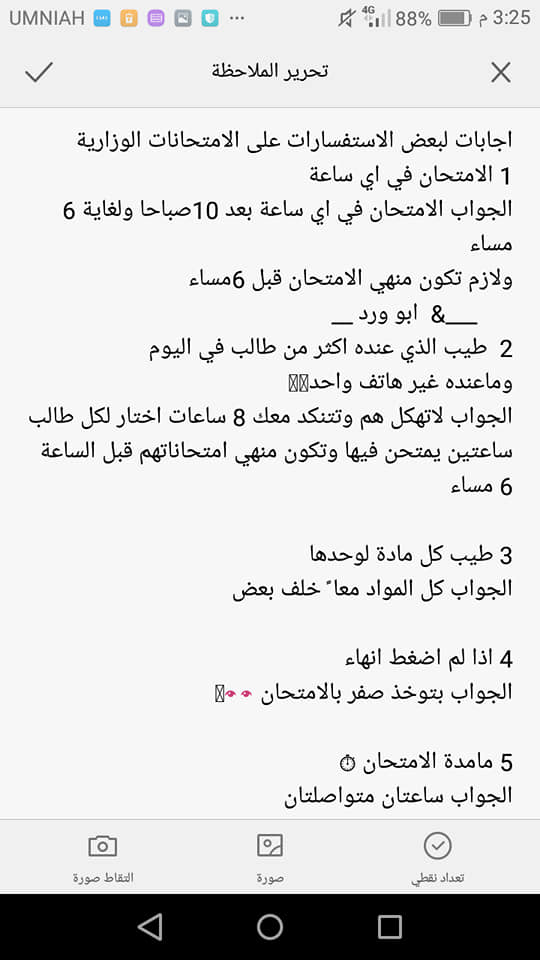540x960 pixels.
Task: Close the note editor
Action: [501, 73]
